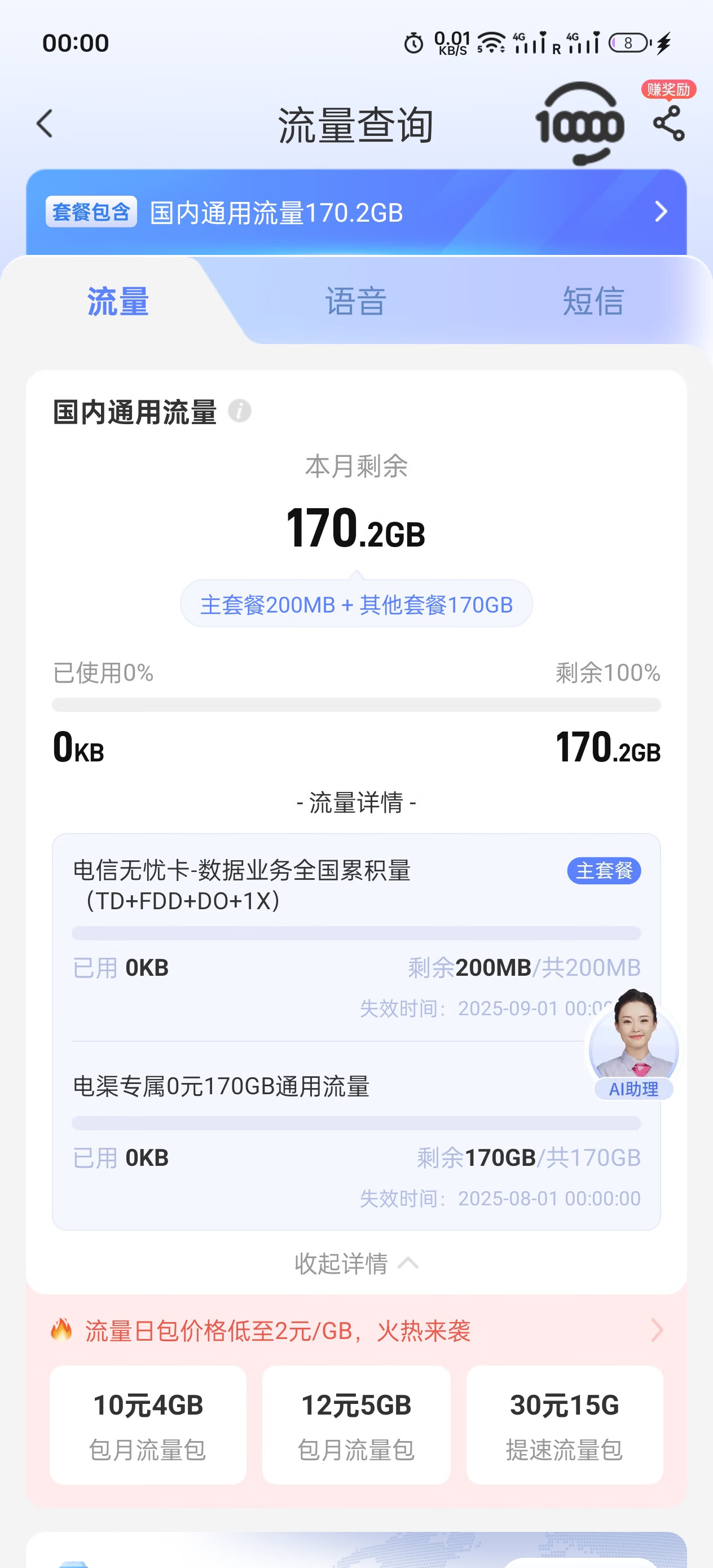Choose the 10元4GB 包月流量包
The width and height of the screenshot is (713, 1568).
148,1424
